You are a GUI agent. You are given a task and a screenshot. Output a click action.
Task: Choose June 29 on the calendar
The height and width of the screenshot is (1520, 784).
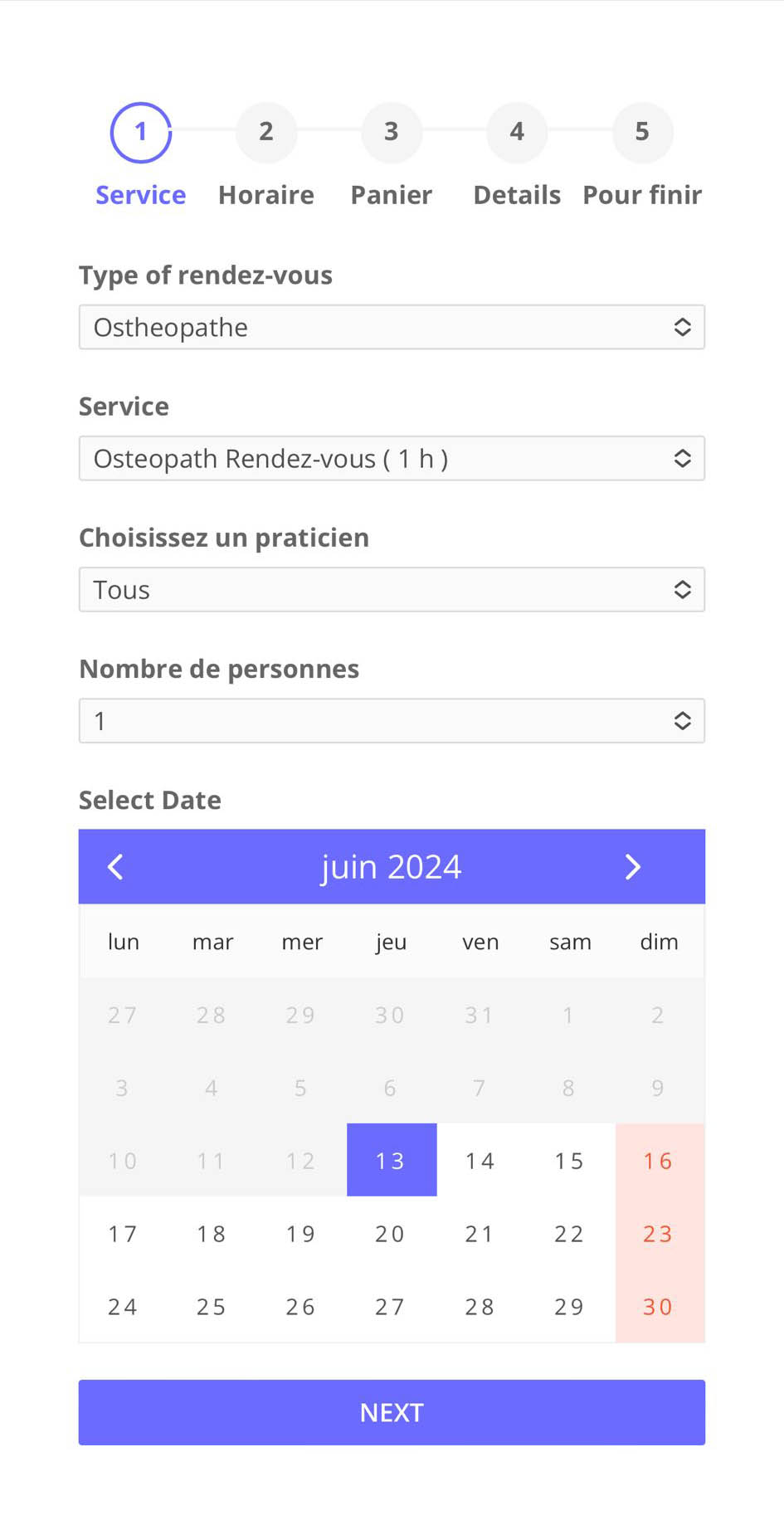tap(569, 1306)
